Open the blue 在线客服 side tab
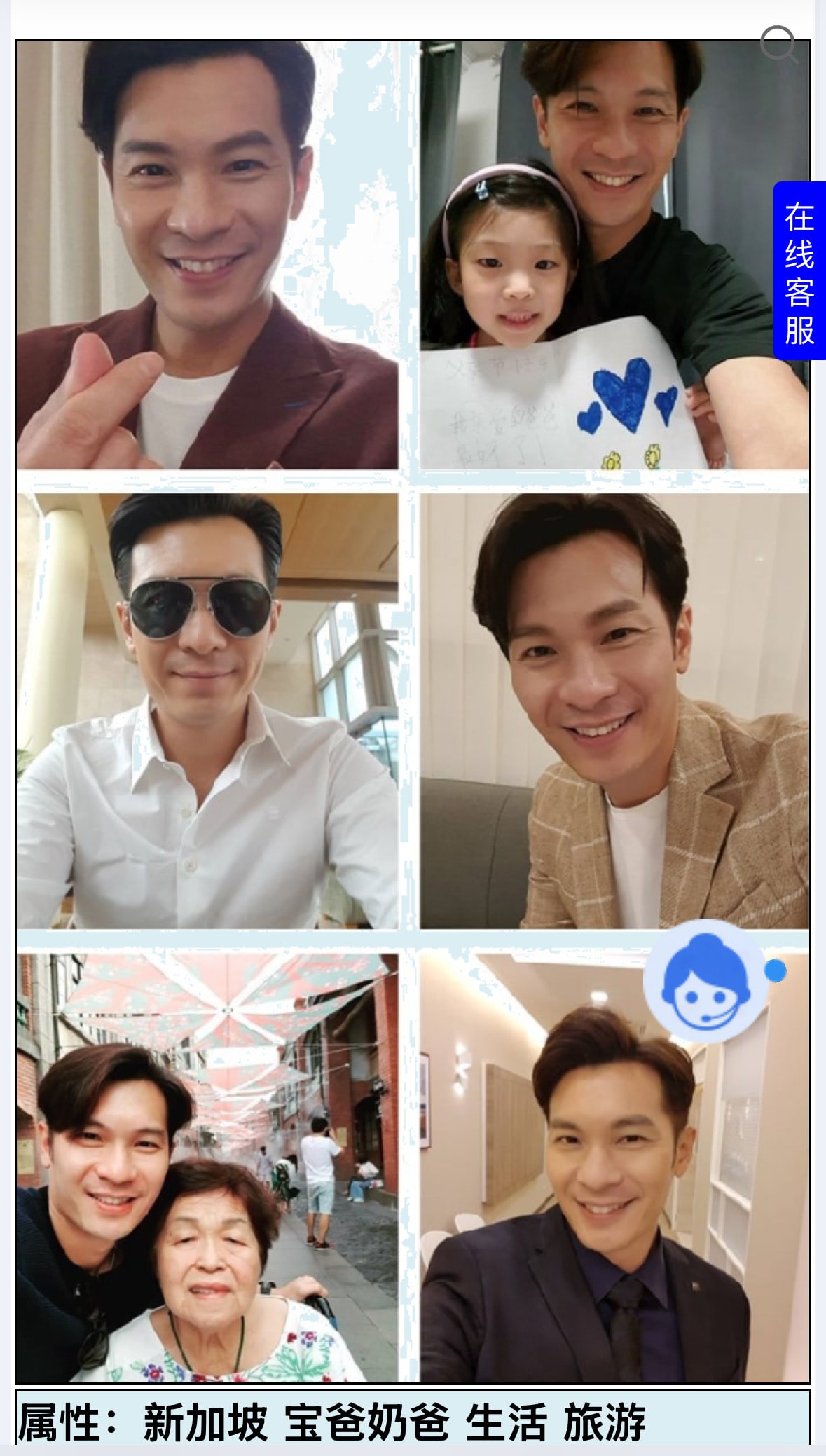The width and height of the screenshot is (826, 1456). click(x=799, y=271)
